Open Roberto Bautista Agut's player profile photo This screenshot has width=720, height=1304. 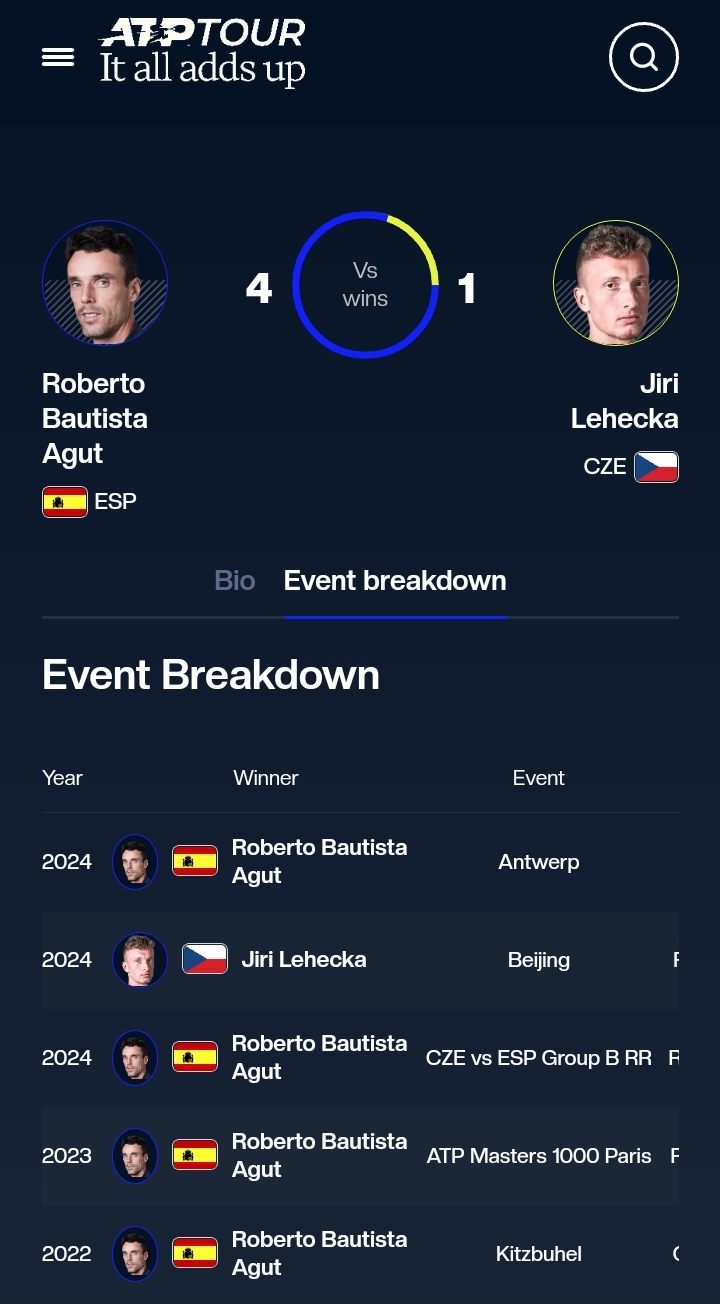[x=105, y=283]
